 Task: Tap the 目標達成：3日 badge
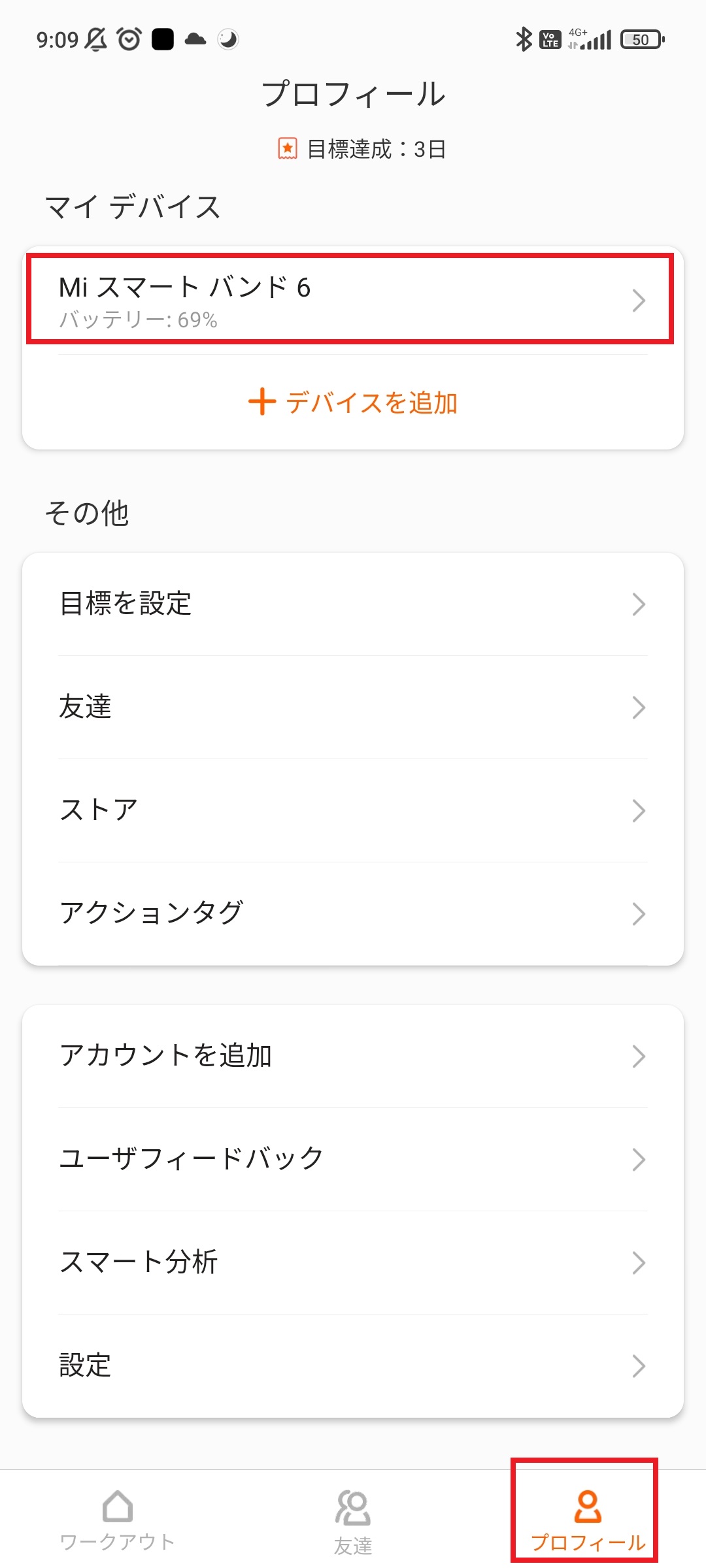(x=362, y=149)
